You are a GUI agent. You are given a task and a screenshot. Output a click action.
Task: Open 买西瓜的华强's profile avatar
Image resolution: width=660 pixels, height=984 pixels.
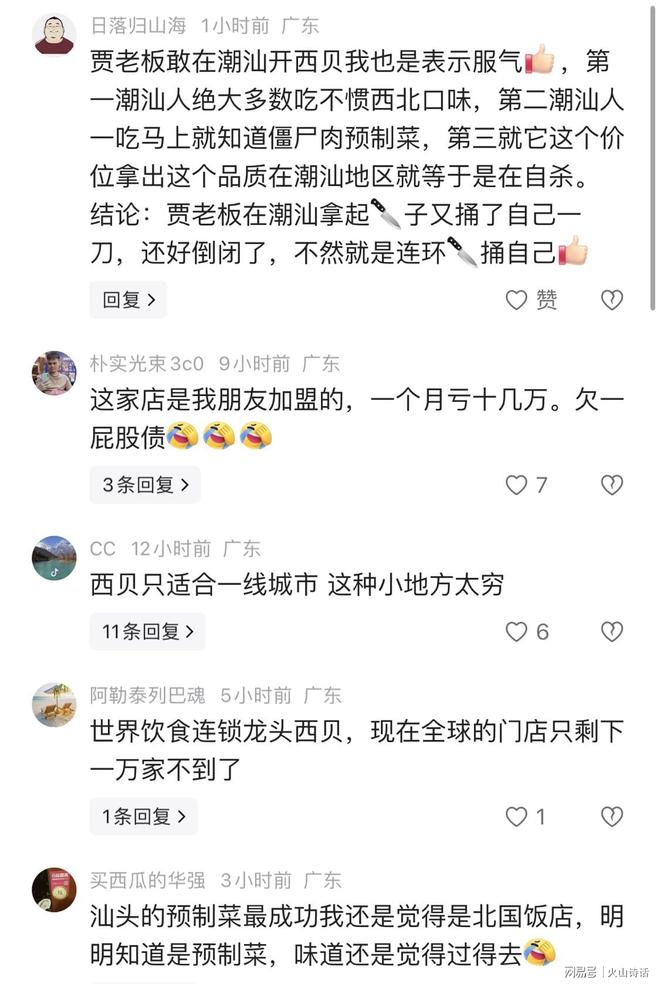(x=54, y=889)
